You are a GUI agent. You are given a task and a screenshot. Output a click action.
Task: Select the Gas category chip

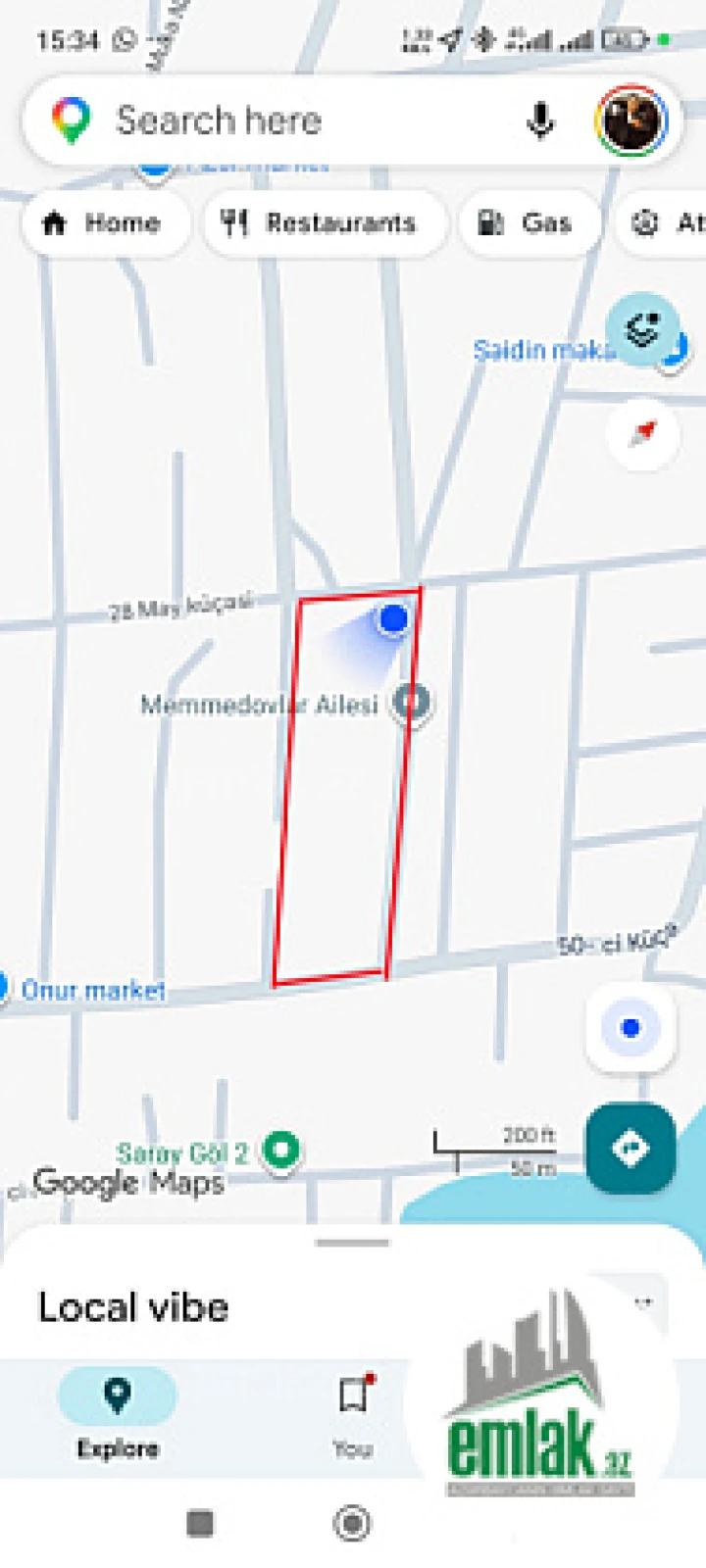click(529, 222)
